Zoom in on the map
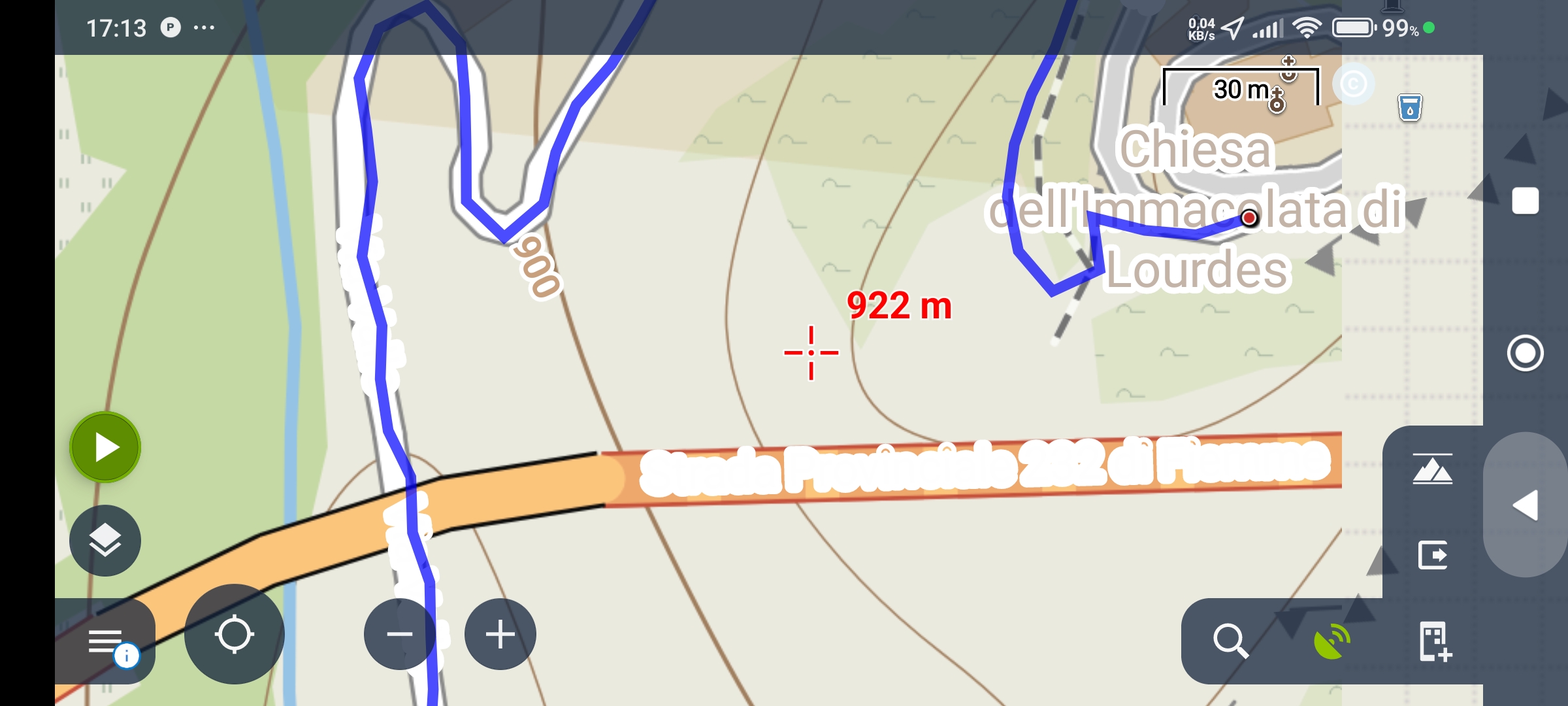Image resolution: width=1568 pixels, height=706 pixels. pos(500,634)
